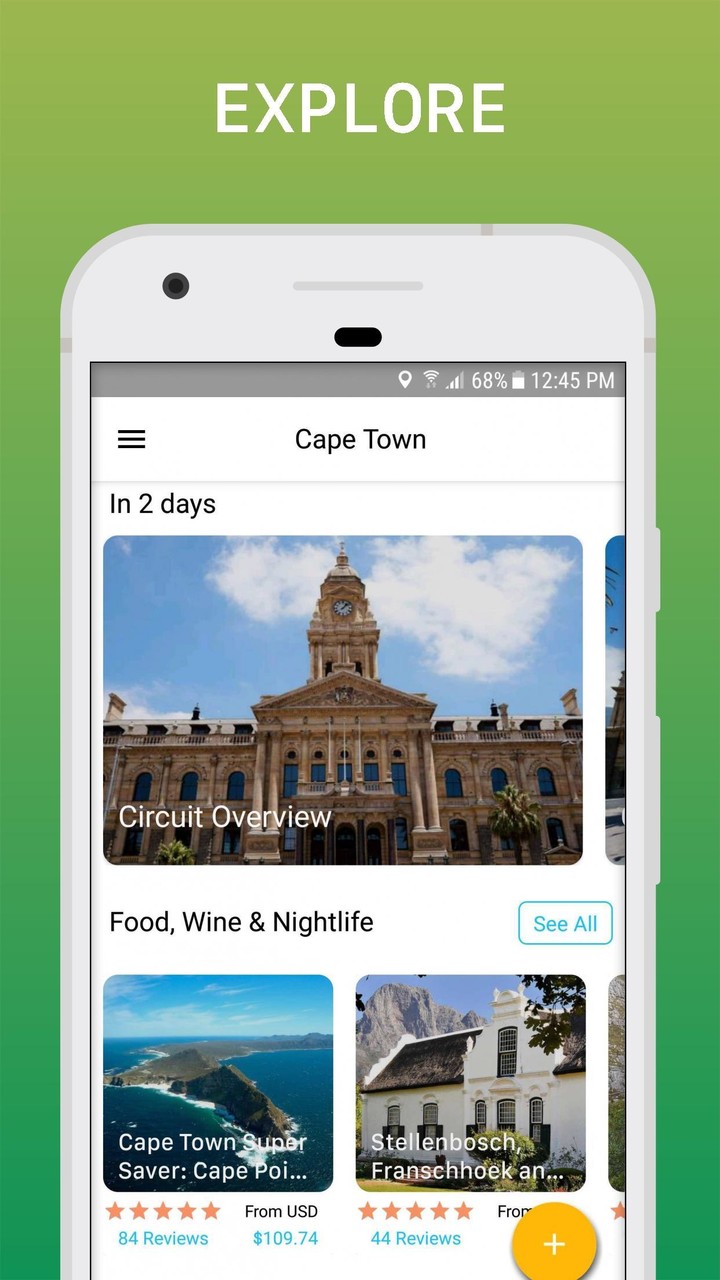Click the Wi-Fi icon in status bar
This screenshot has height=1280, width=720.
pyautogui.click(x=430, y=381)
